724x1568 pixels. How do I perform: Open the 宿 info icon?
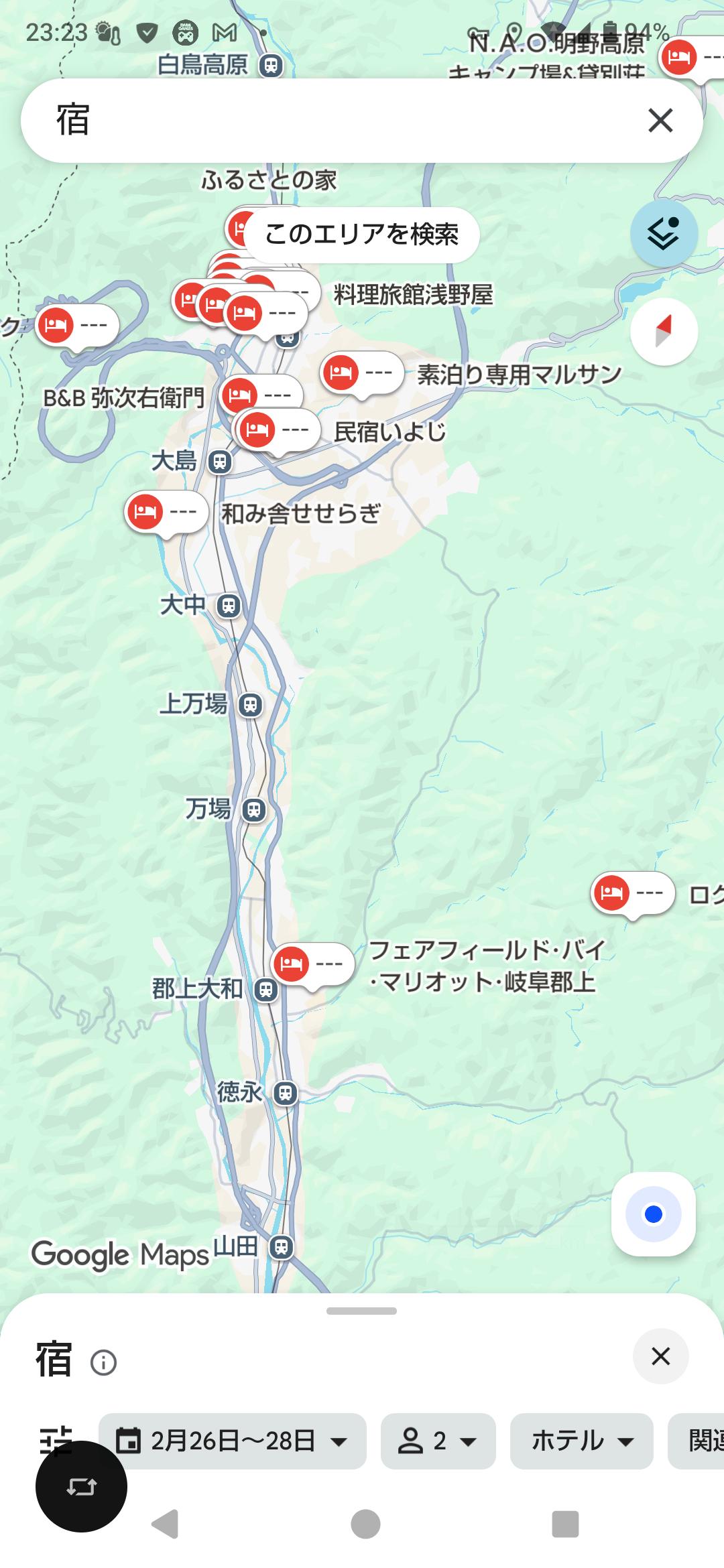103,1362
